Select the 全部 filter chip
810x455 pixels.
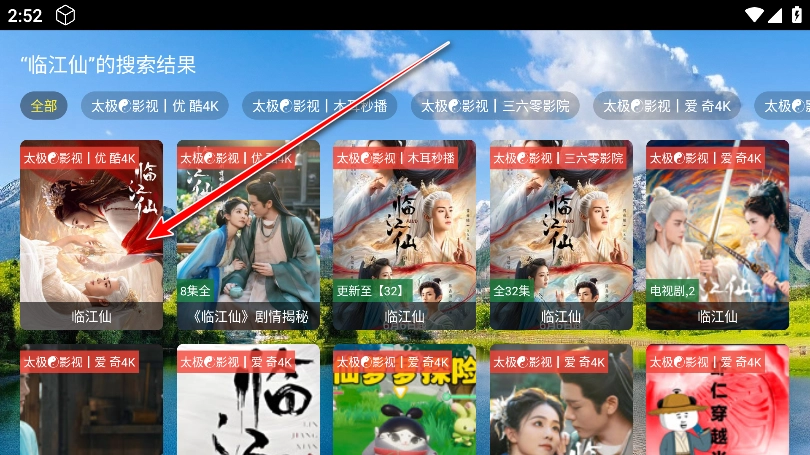pyautogui.click(x=44, y=106)
